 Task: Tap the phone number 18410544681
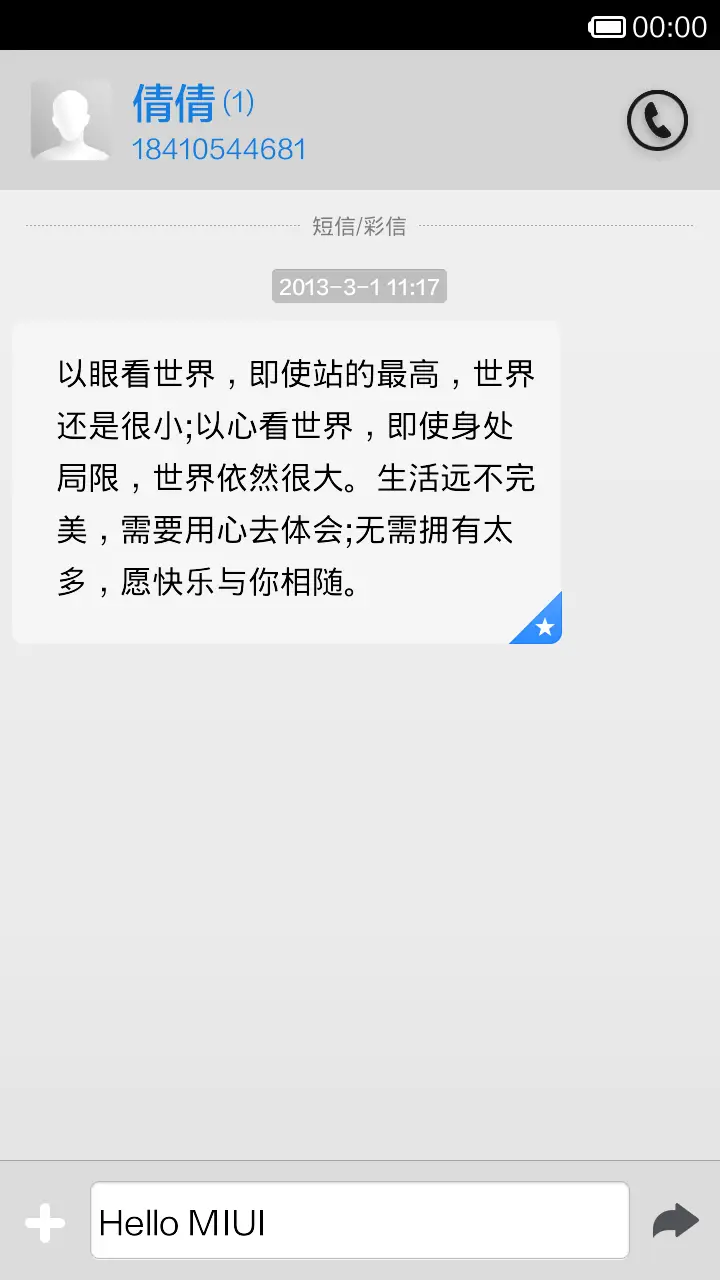[x=218, y=149]
